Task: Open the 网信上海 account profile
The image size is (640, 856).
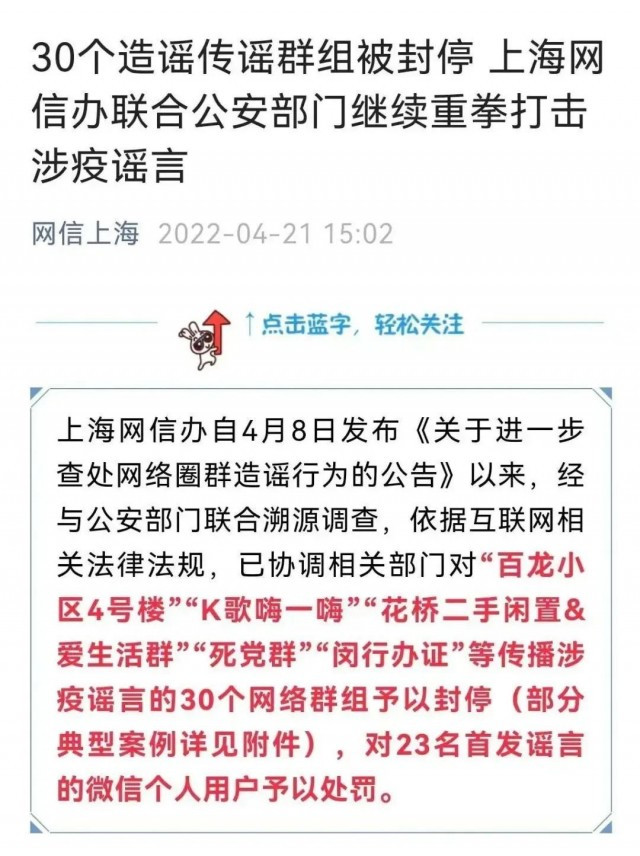Action: point(85,235)
